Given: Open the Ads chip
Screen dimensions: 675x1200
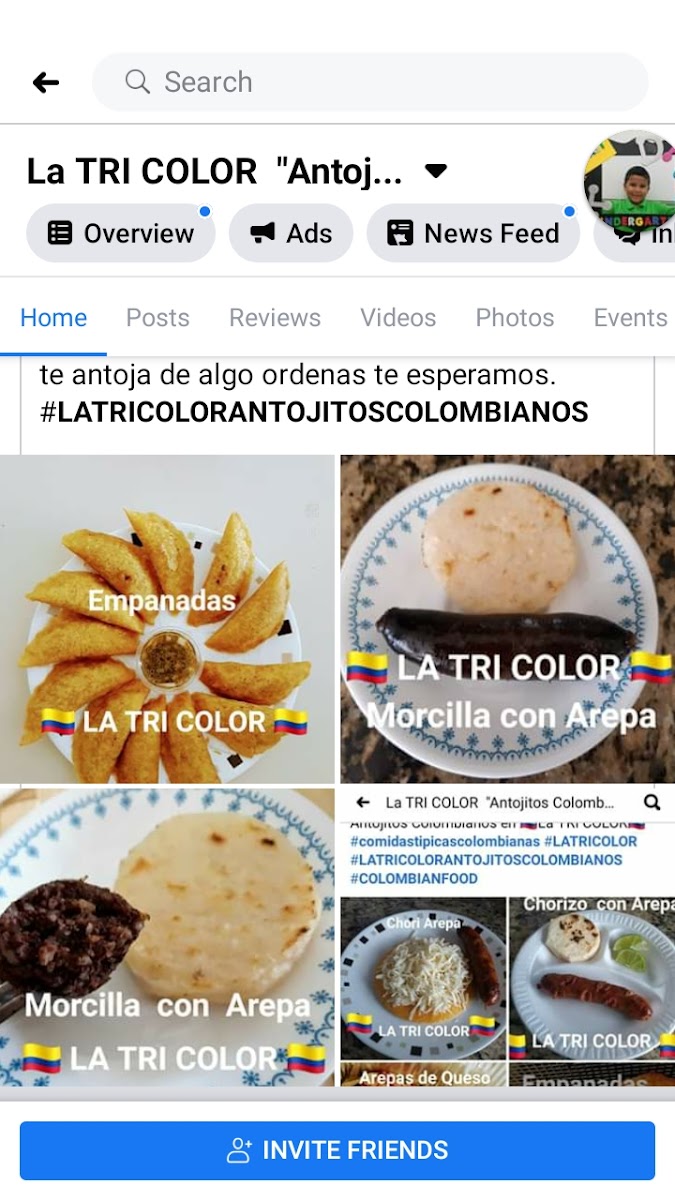Looking at the screenshot, I should [291, 233].
